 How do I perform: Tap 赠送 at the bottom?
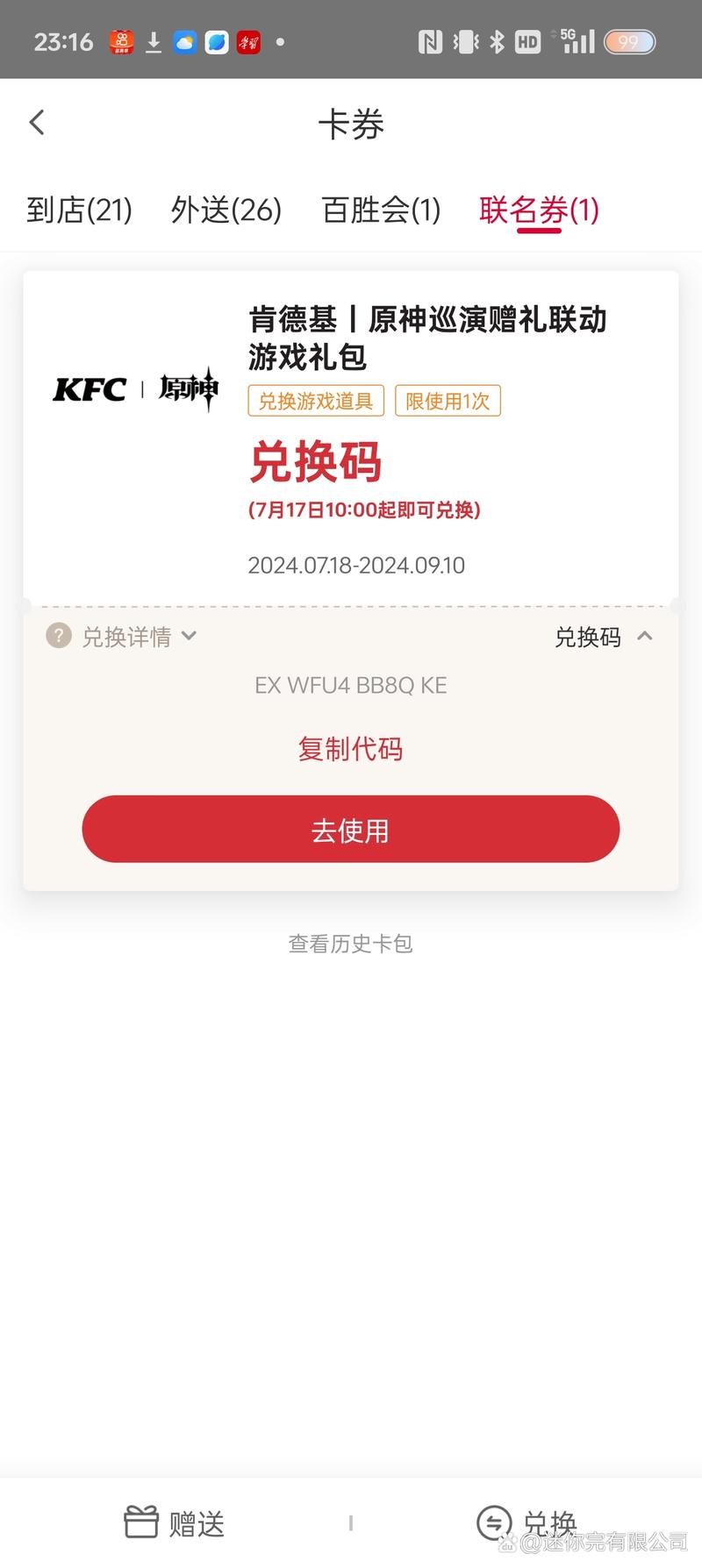(x=175, y=1523)
